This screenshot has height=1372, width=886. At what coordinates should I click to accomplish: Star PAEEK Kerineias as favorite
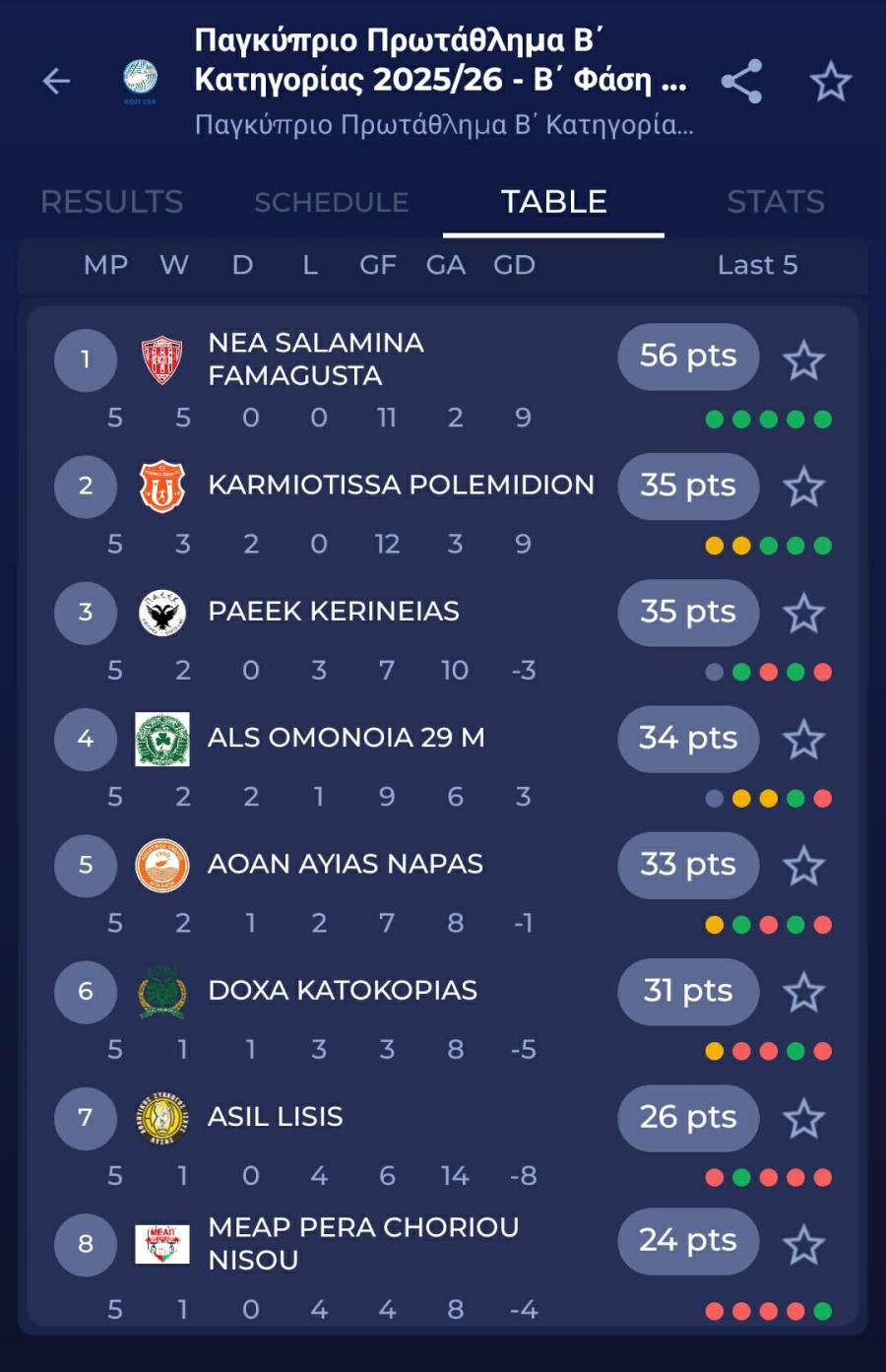[x=803, y=614]
